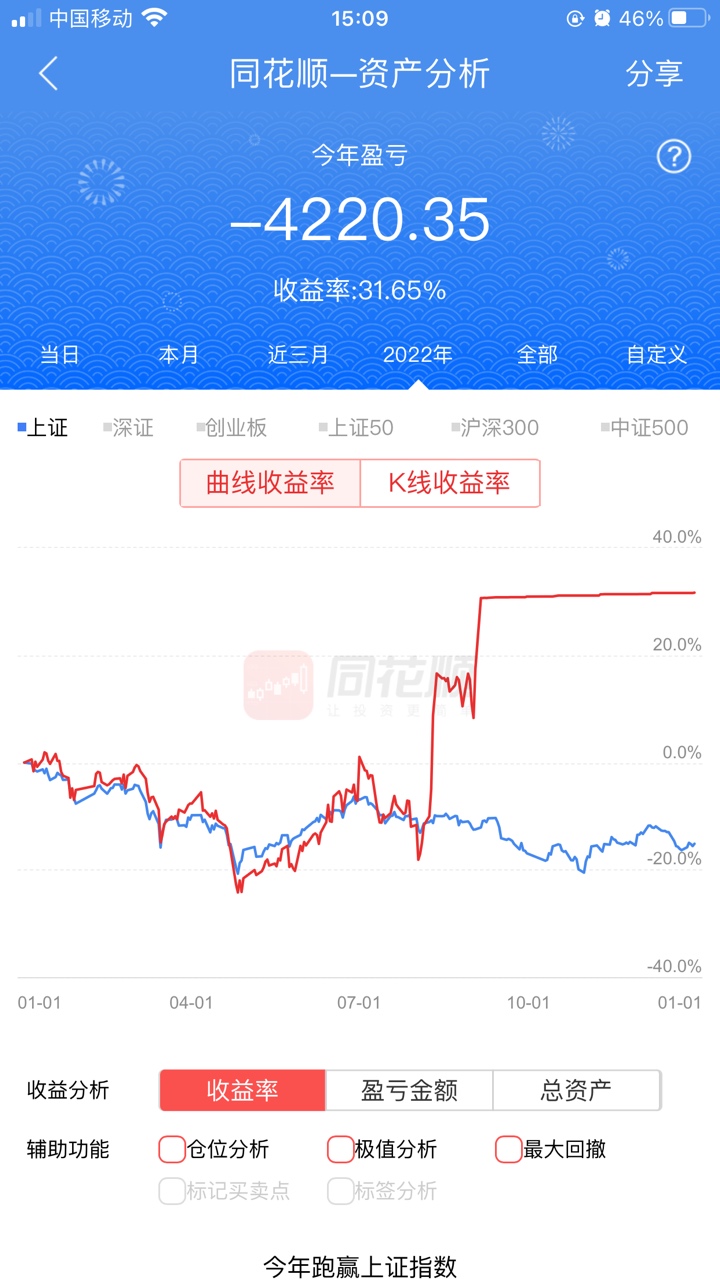Compare with the 沪深300 index
720x1280 pixels.
point(496,428)
